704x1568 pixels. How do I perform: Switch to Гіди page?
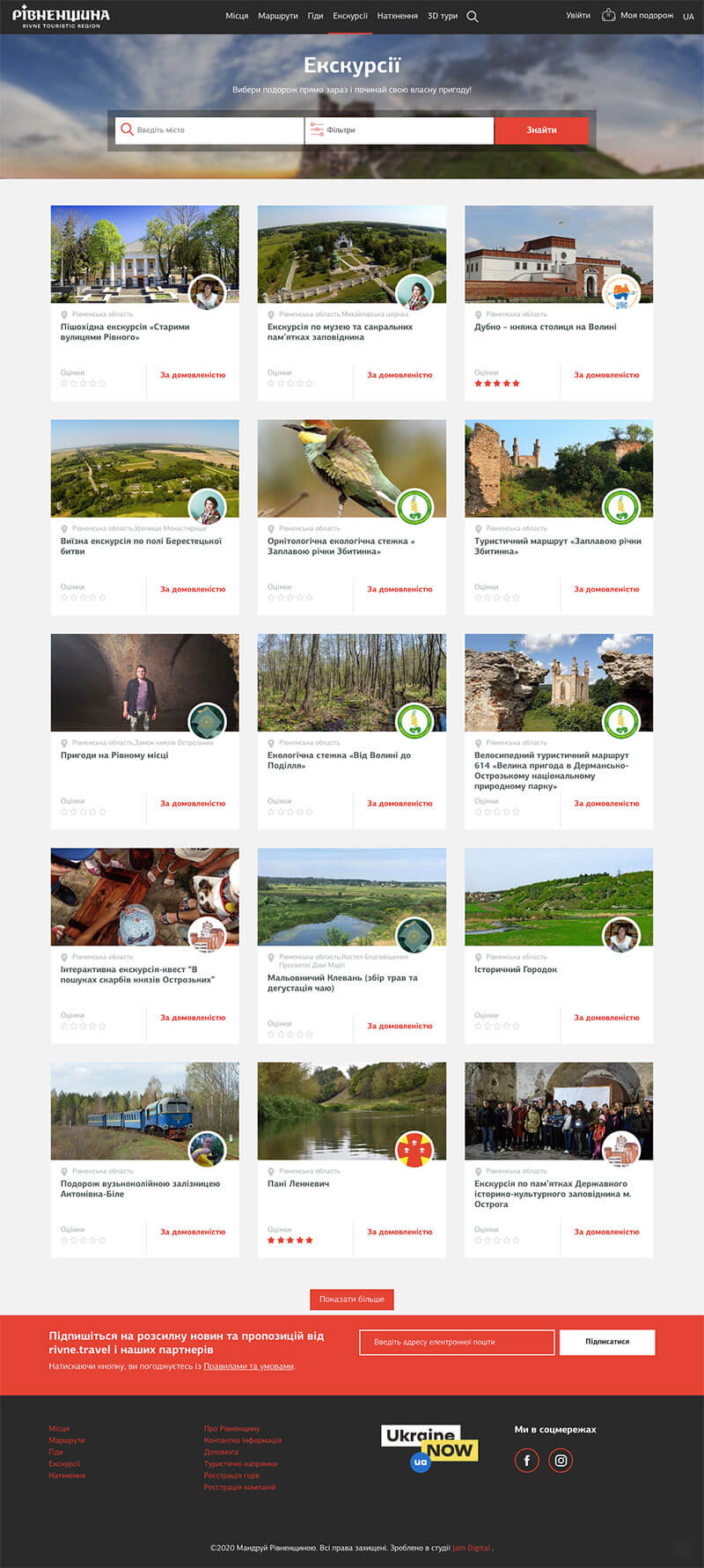pos(315,16)
